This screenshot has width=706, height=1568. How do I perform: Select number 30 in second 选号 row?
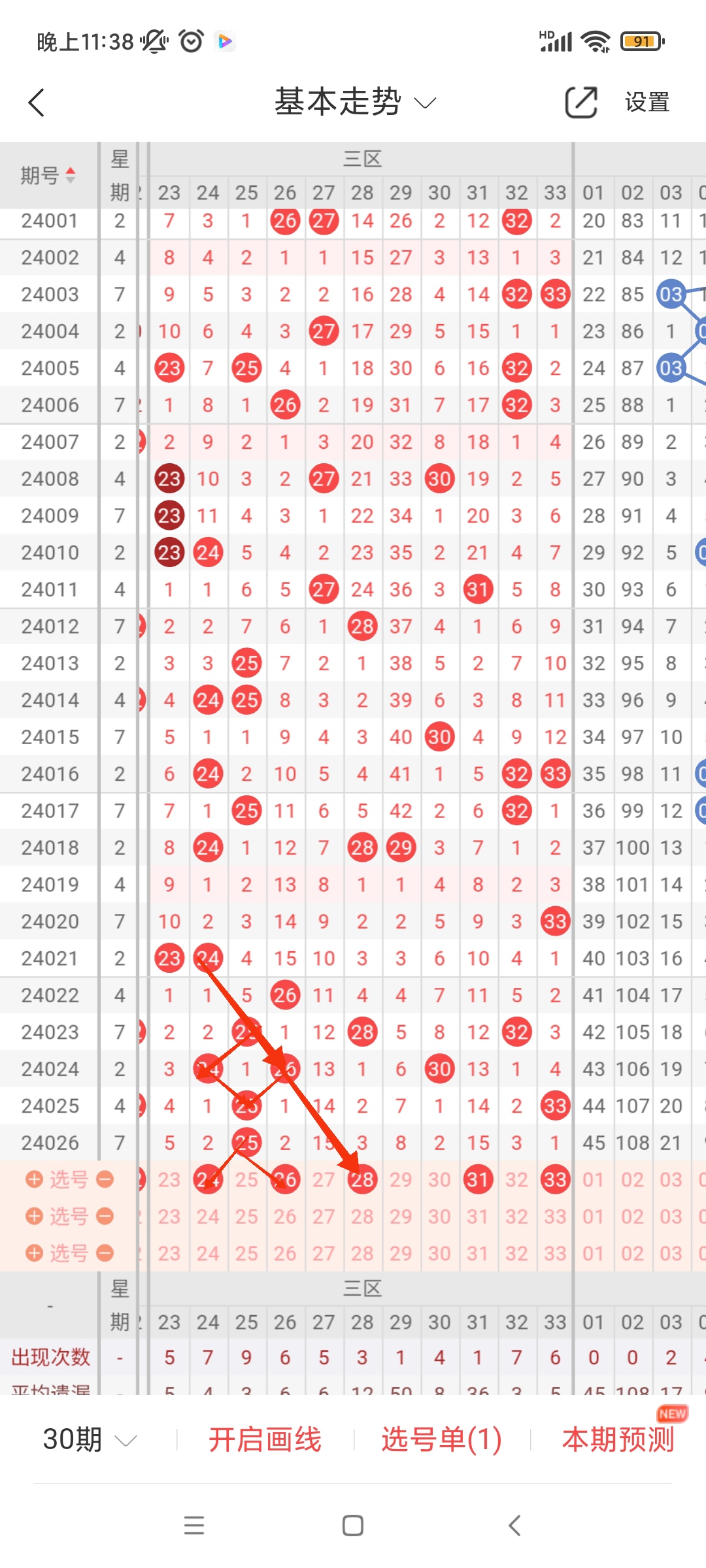(x=439, y=1217)
